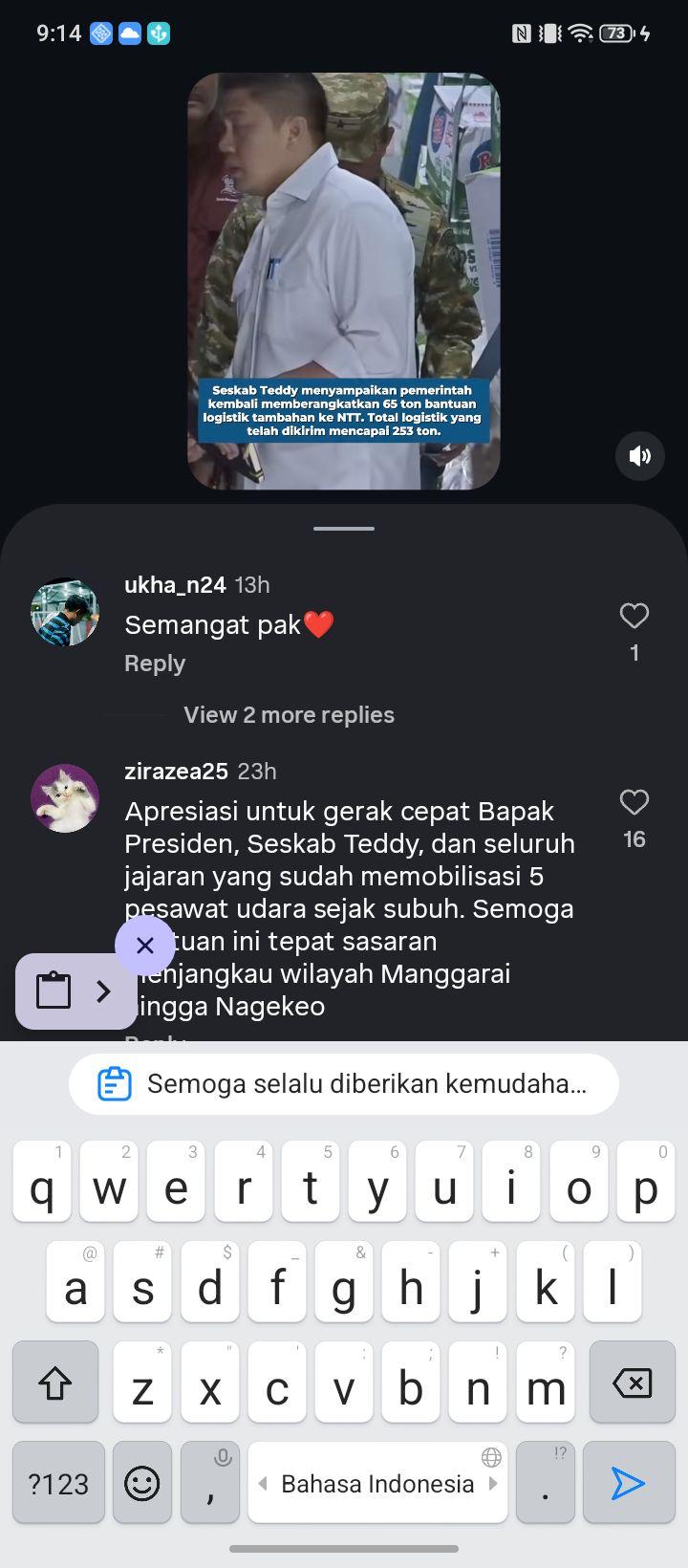This screenshot has height=1568, width=688.
Task: Dismiss the floating clipboard widget
Action: click(145, 946)
